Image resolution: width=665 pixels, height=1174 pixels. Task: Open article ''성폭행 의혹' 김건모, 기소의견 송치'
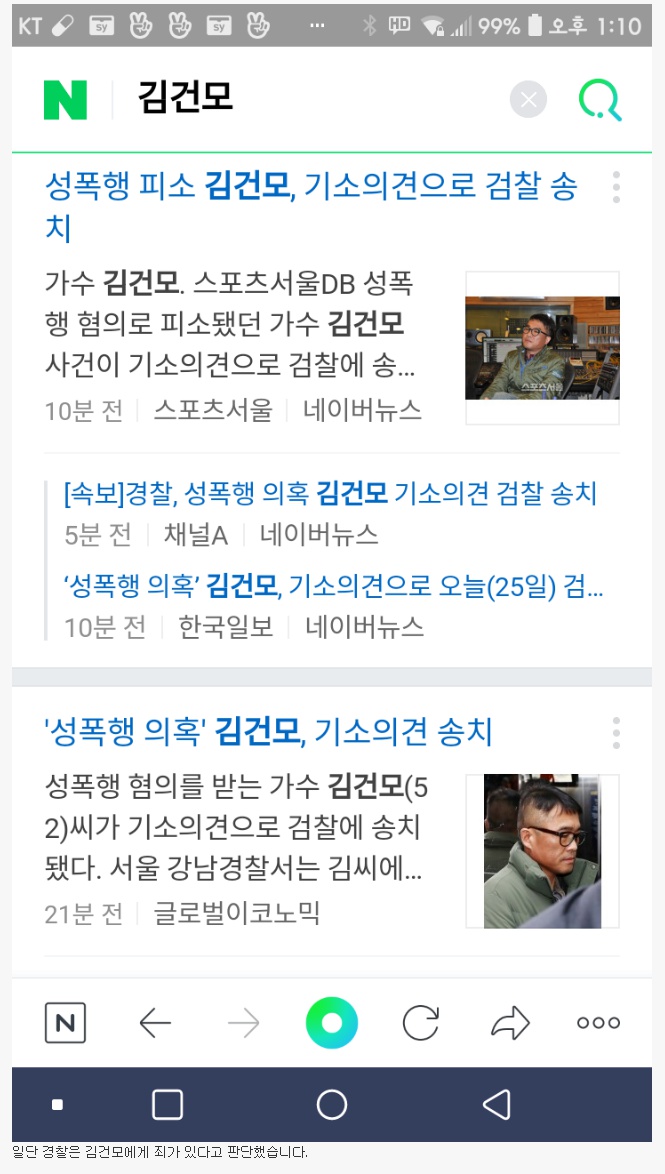pos(269,732)
